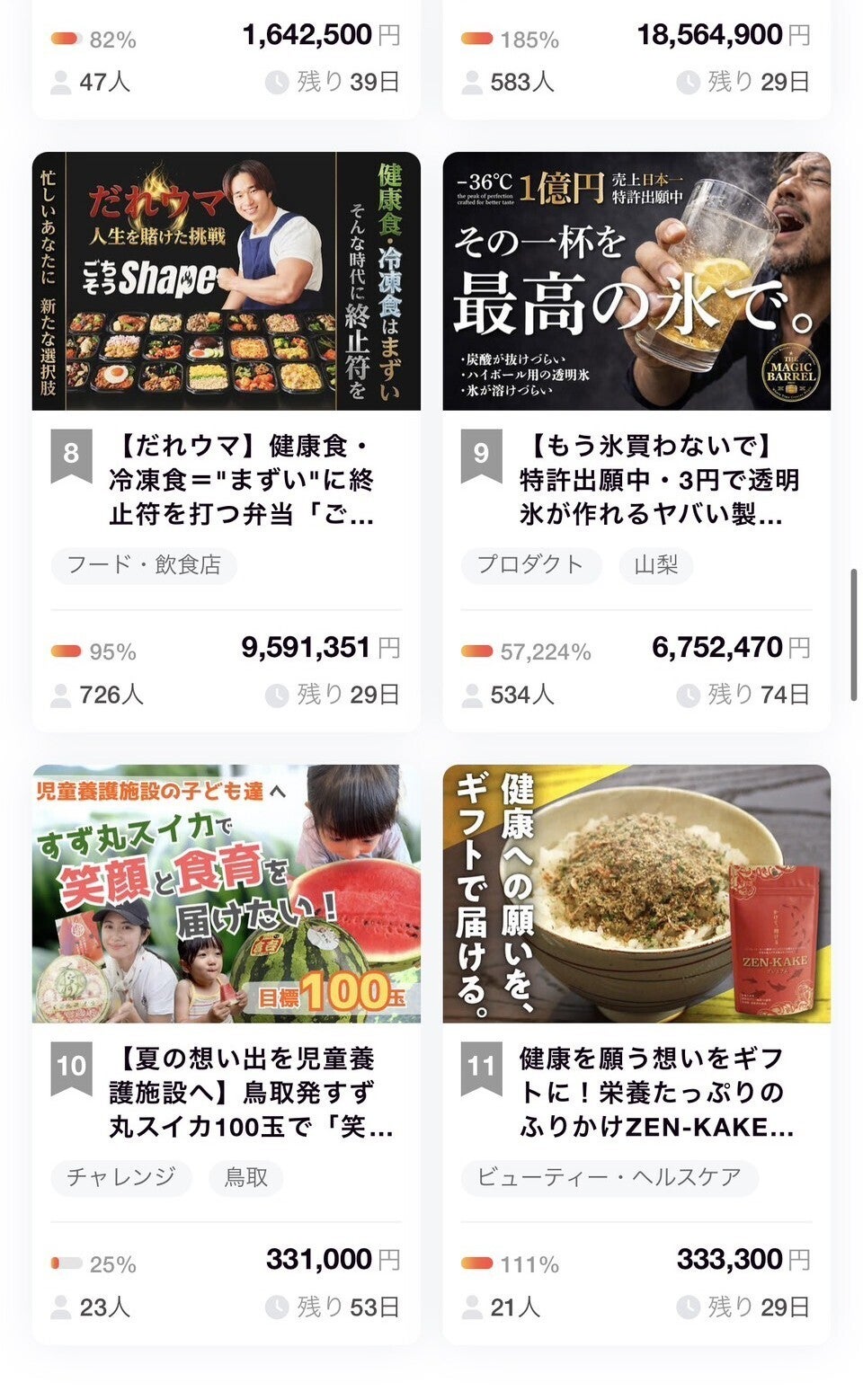Open the だれウマ frozen bento project card
The image size is (863, 1400).
[x=226, y=280]
